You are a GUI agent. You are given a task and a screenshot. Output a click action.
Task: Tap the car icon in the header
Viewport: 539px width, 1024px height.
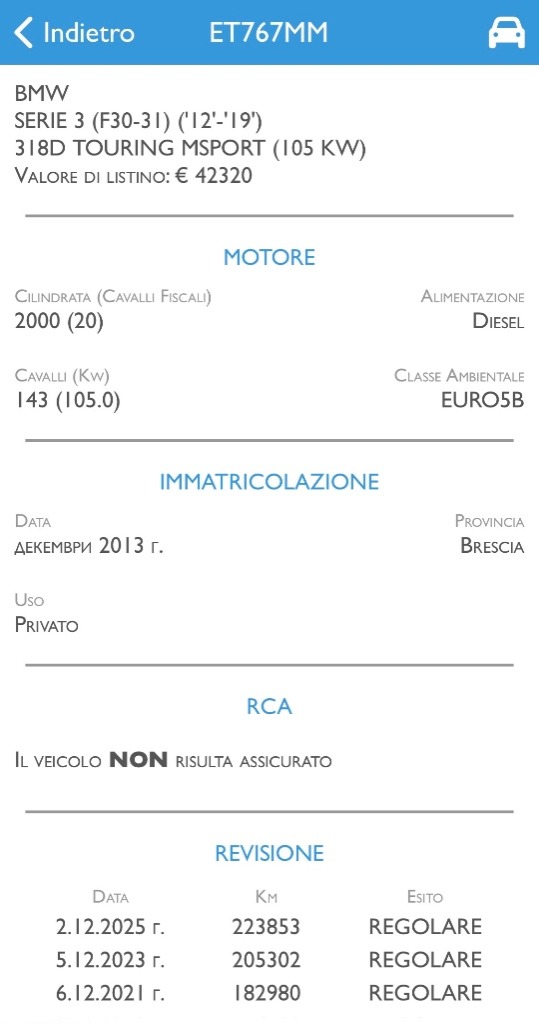(x=506, y=33)
